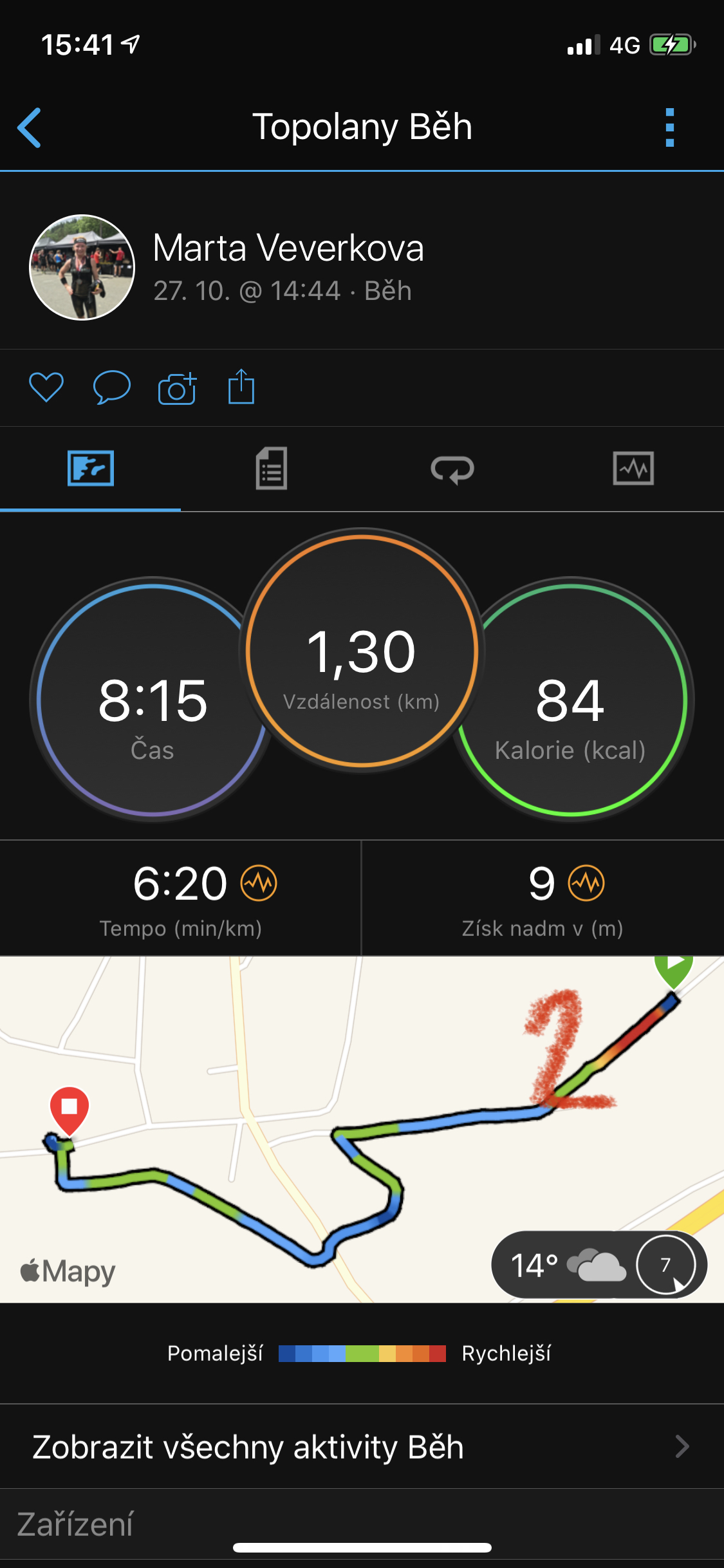Add a photo with the camera icon
The height and width of the screenshot is (1568, 724).
pyautogui.click(x=177, y=388)
